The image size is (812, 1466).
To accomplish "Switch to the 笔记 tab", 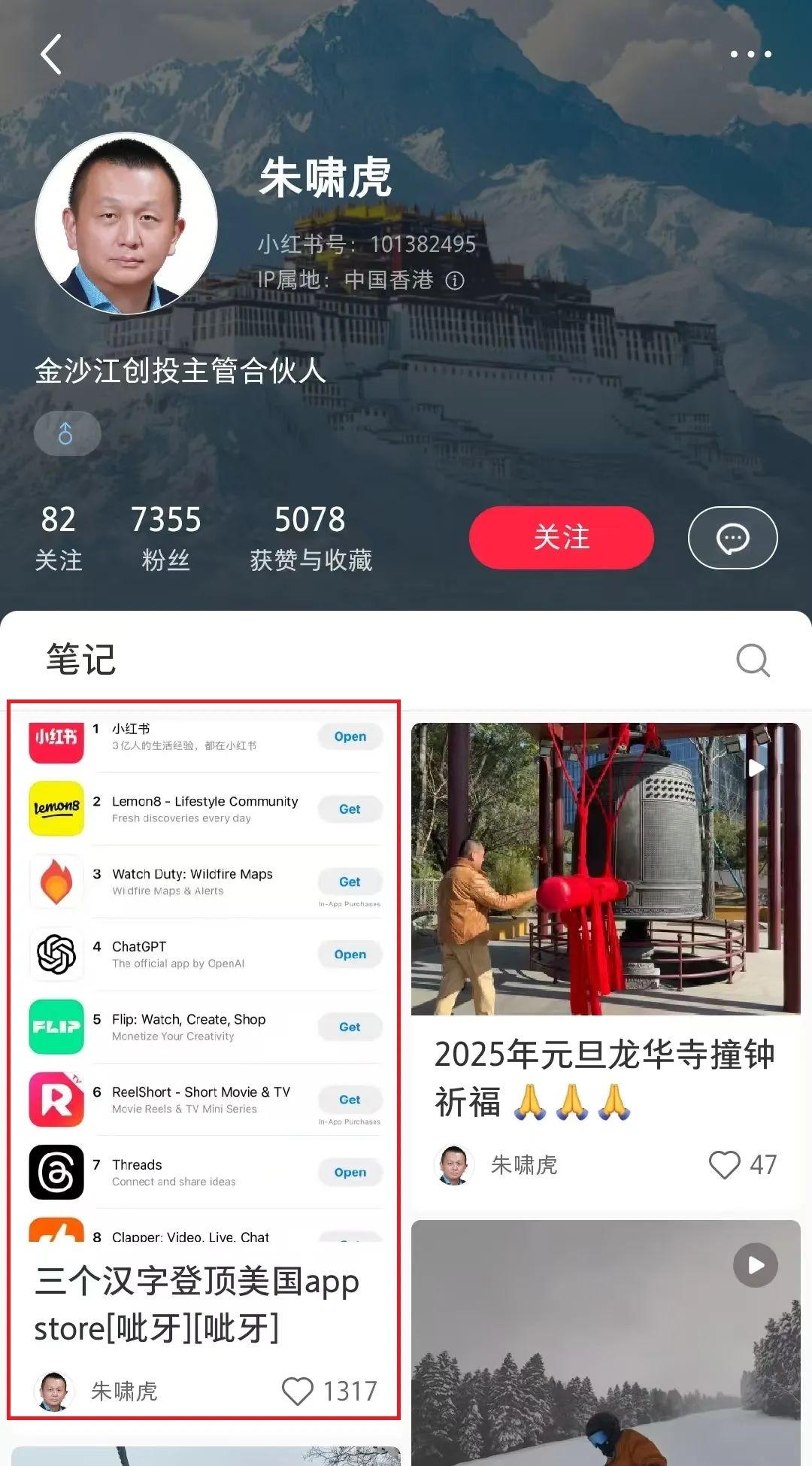I will [x=80, y=660].
